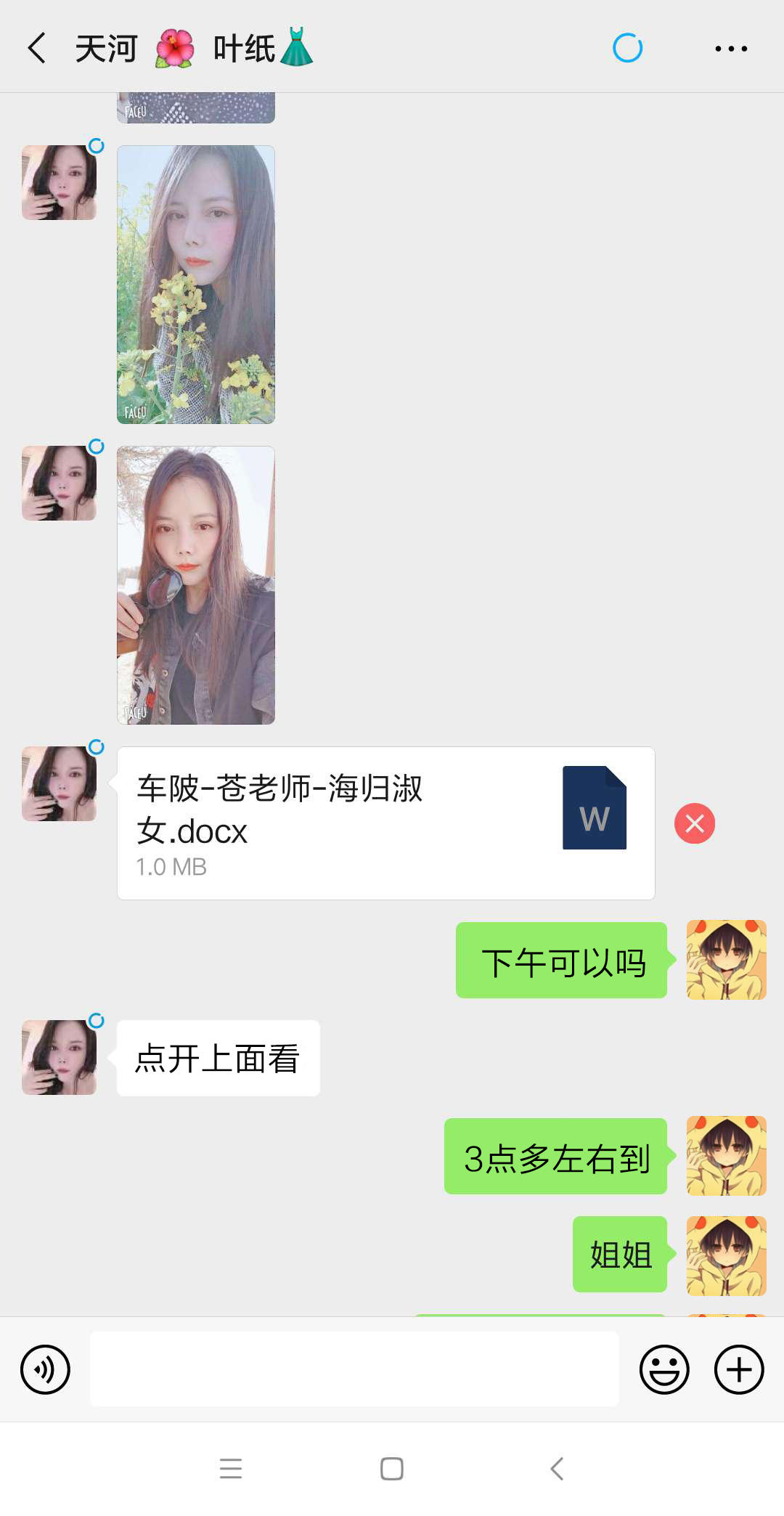Tap the recent apps button in navigation bar

coord(231,1468)
